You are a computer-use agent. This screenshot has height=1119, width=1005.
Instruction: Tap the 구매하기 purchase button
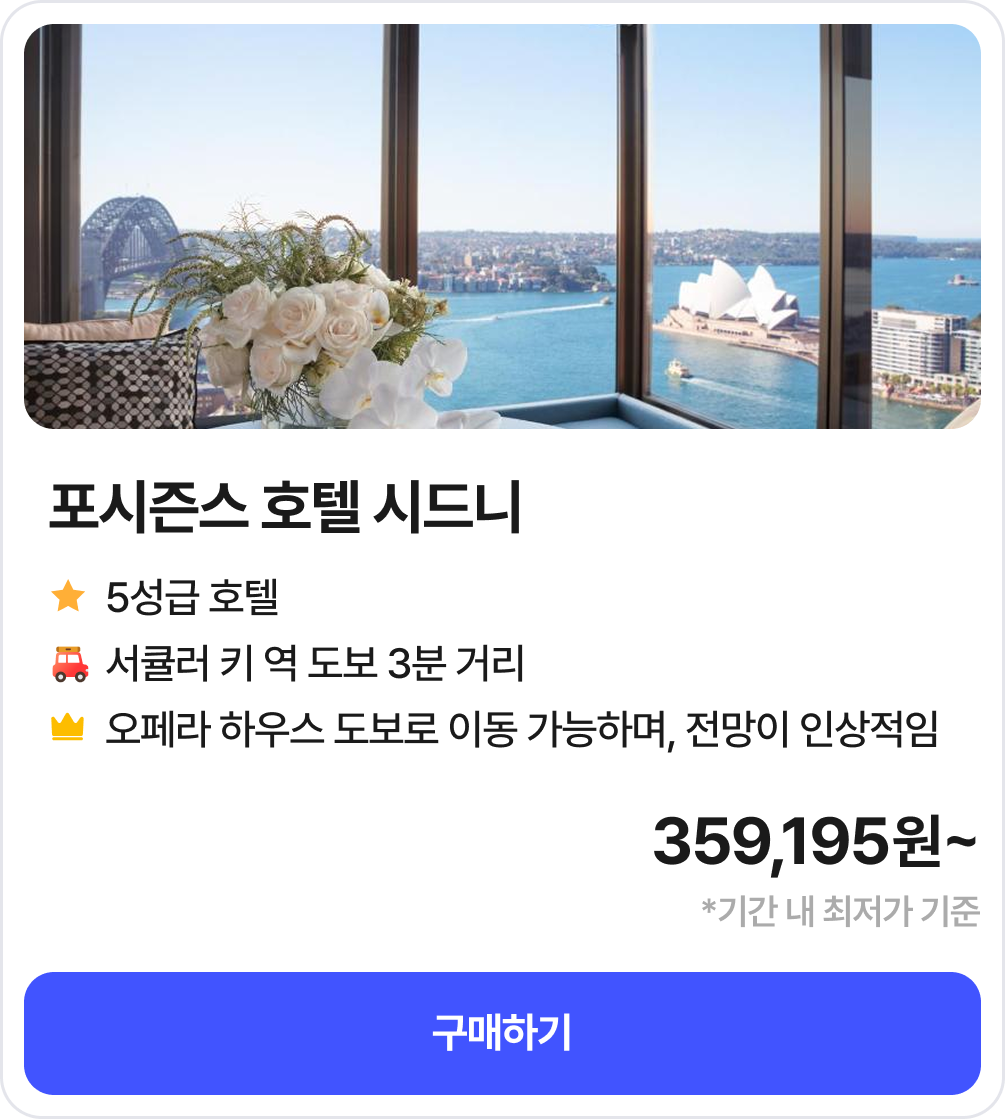click(x=502, y=1033)
